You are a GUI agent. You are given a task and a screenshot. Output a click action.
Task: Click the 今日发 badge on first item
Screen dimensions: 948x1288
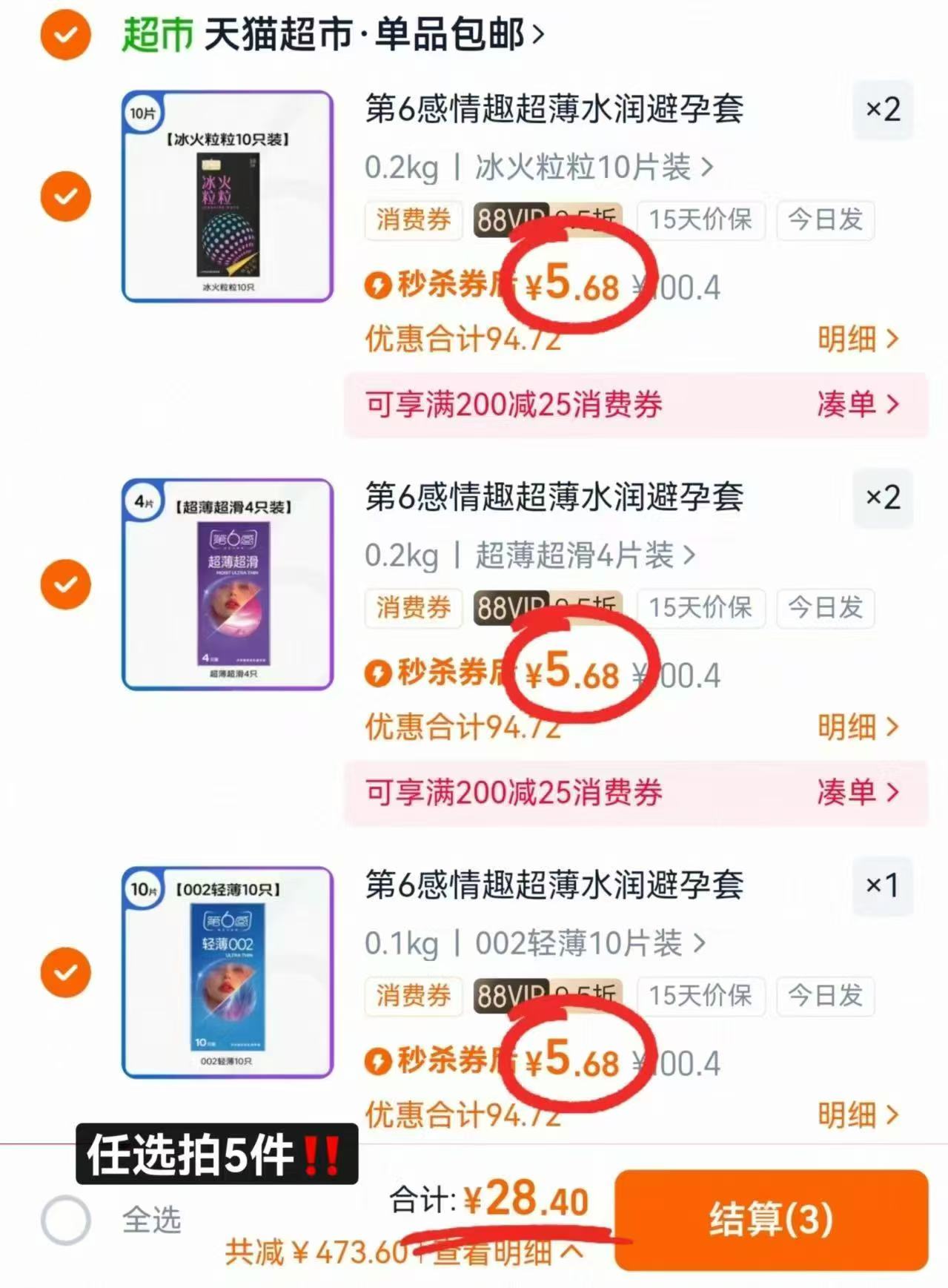click(x=825, y=221)
